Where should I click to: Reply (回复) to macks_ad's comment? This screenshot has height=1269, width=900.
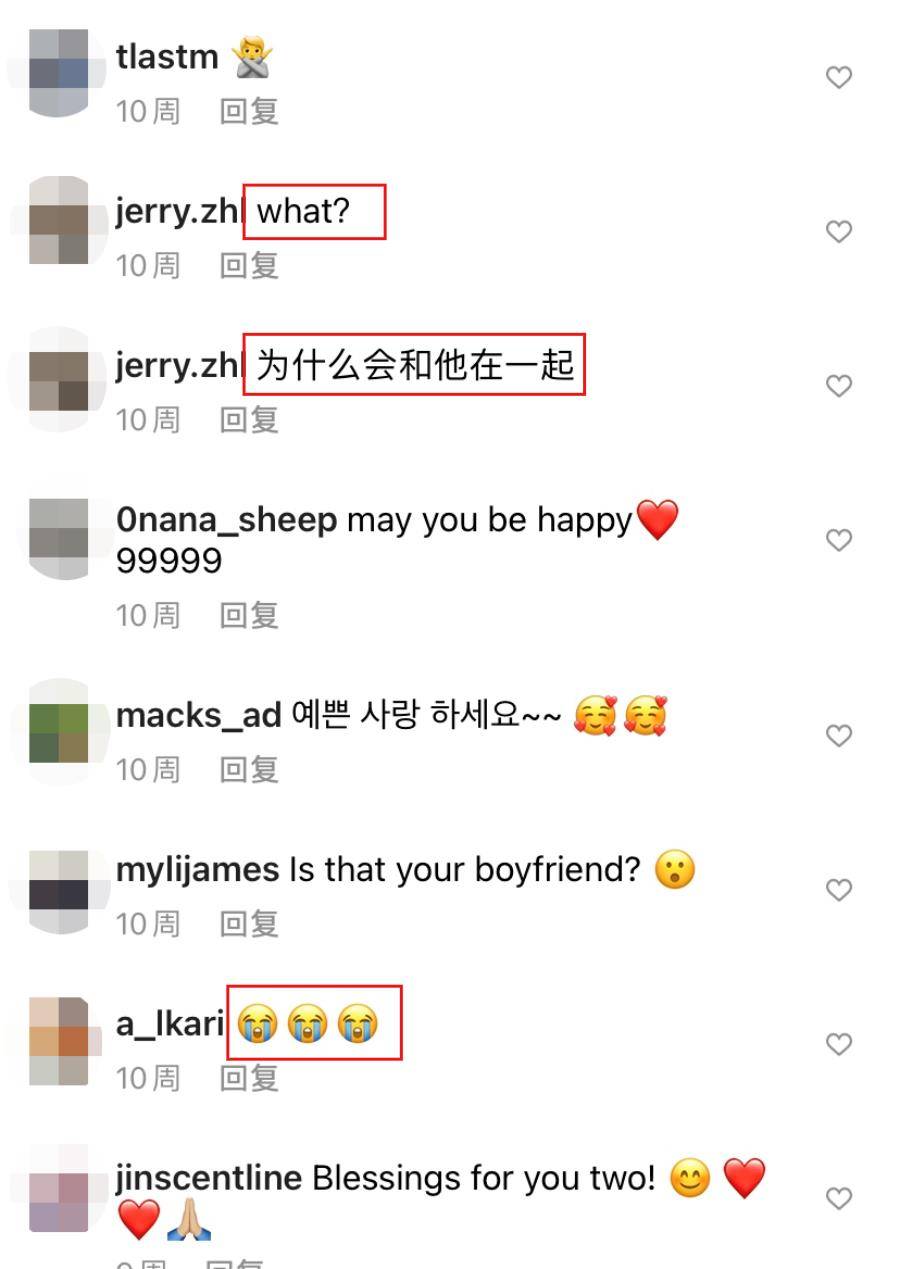249,769
